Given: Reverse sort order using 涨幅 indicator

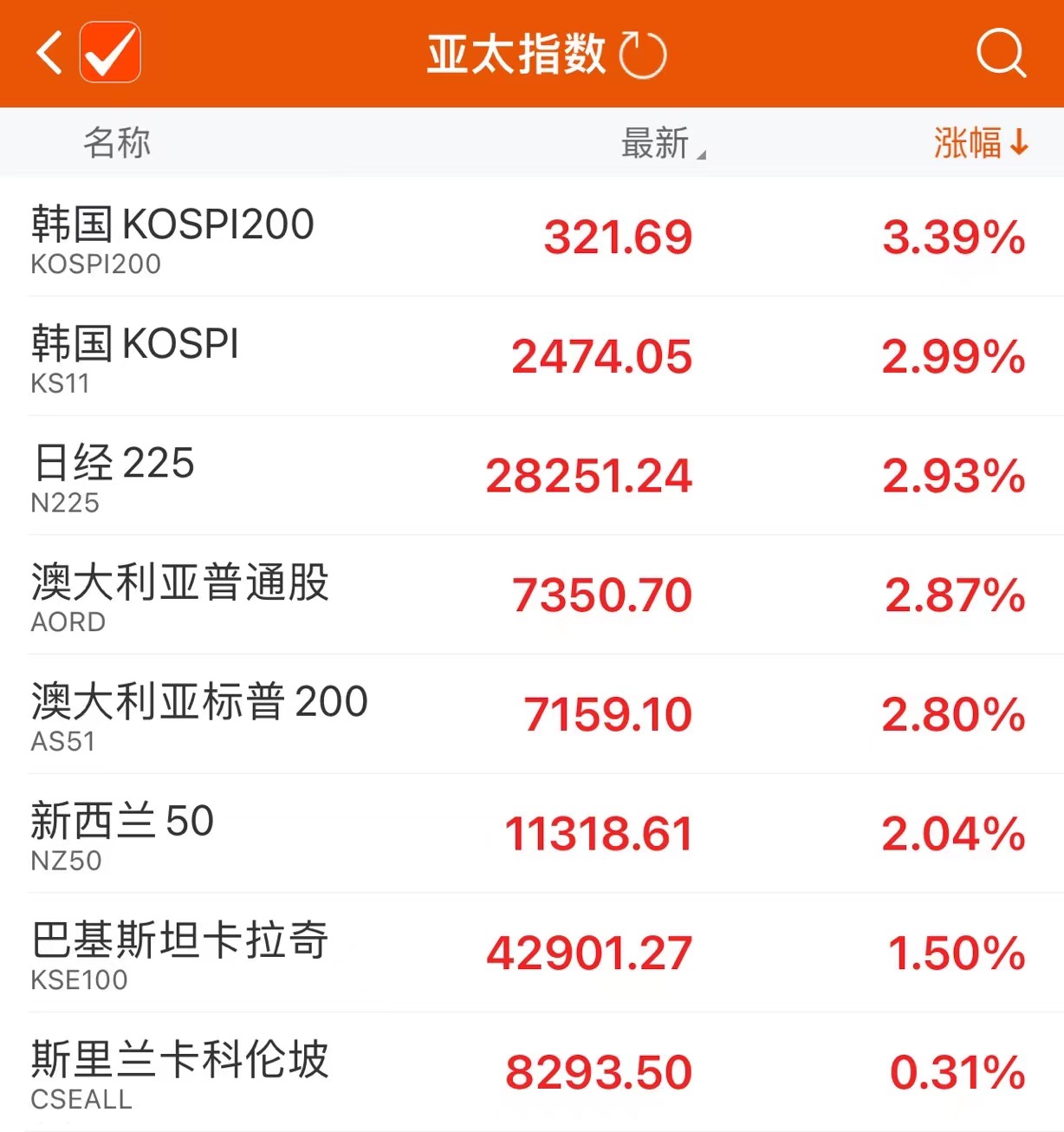Looking at the screenshot, I should point(1019,140).
